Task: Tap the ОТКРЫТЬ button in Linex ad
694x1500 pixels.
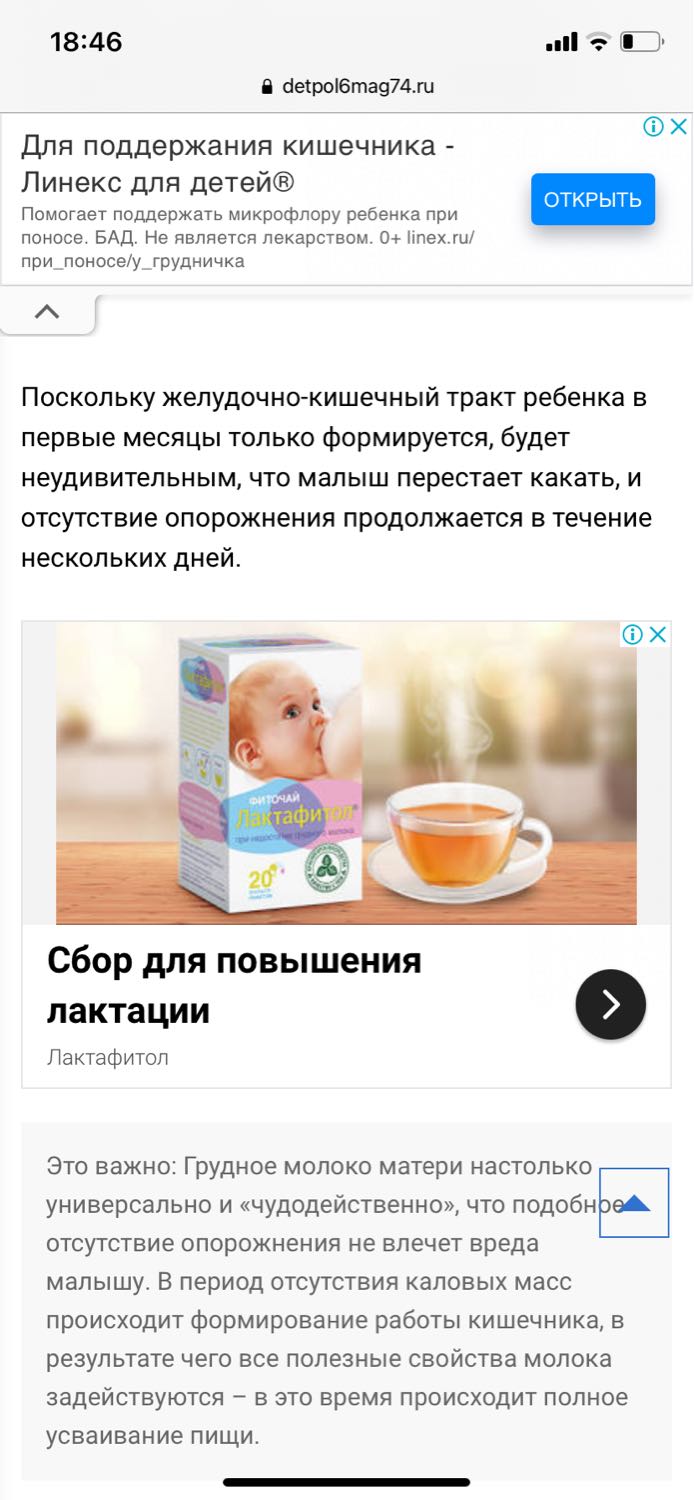Action: [x=593, y=199]
